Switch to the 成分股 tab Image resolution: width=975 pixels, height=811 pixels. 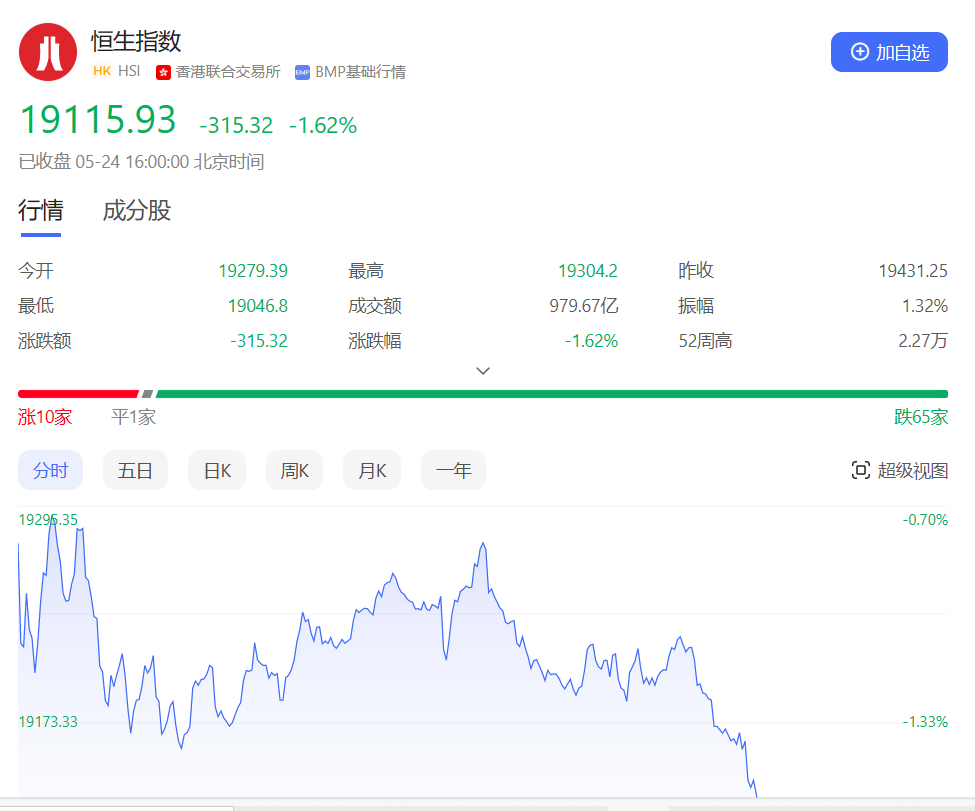(x=137, y=211)
